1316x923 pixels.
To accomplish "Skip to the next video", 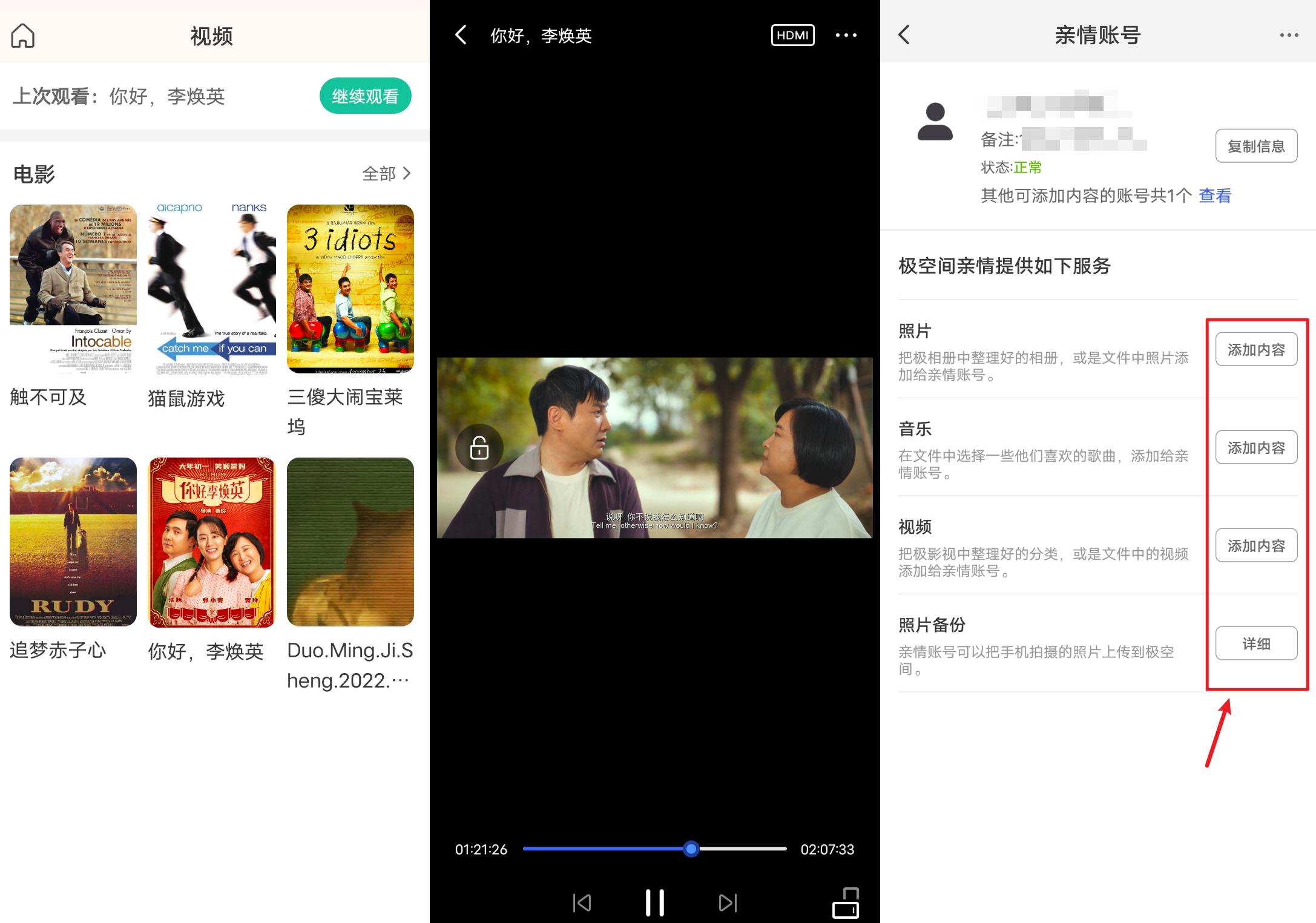I will pos(728,903).
